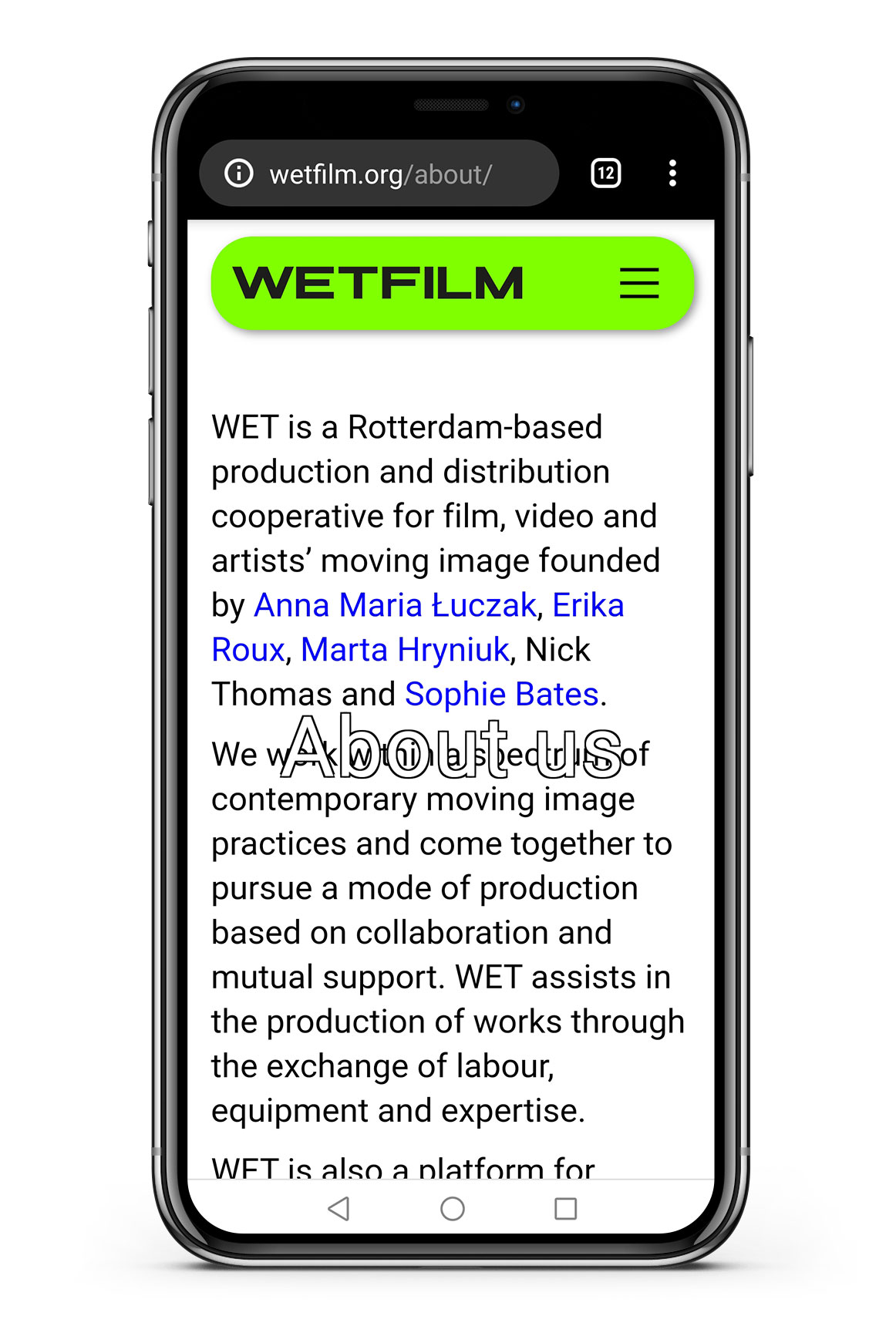View site info icon in address bar
896x1333 pixels.
coord(239,173)
